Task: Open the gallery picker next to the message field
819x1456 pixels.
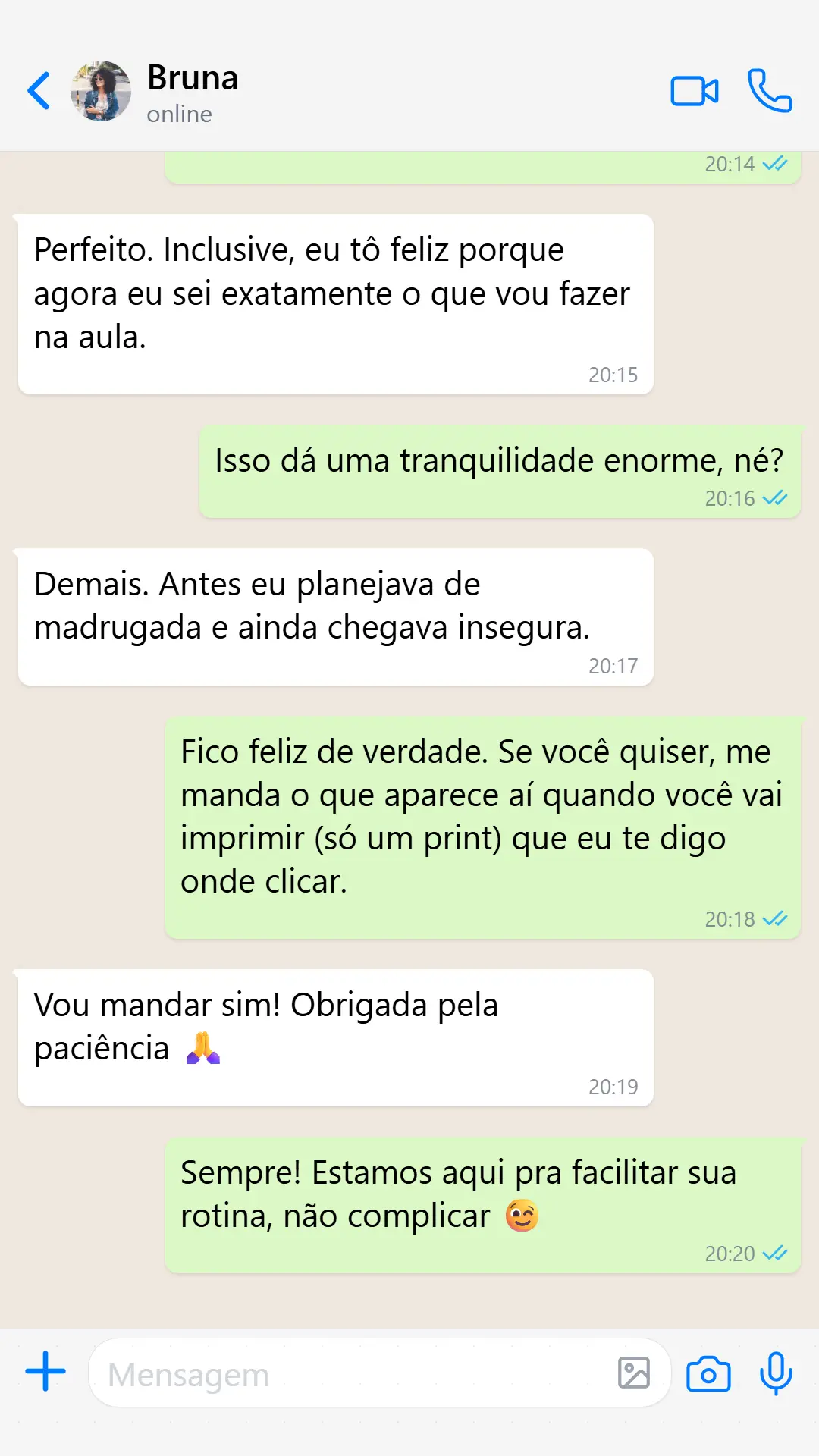Action: pos(635,1373)
